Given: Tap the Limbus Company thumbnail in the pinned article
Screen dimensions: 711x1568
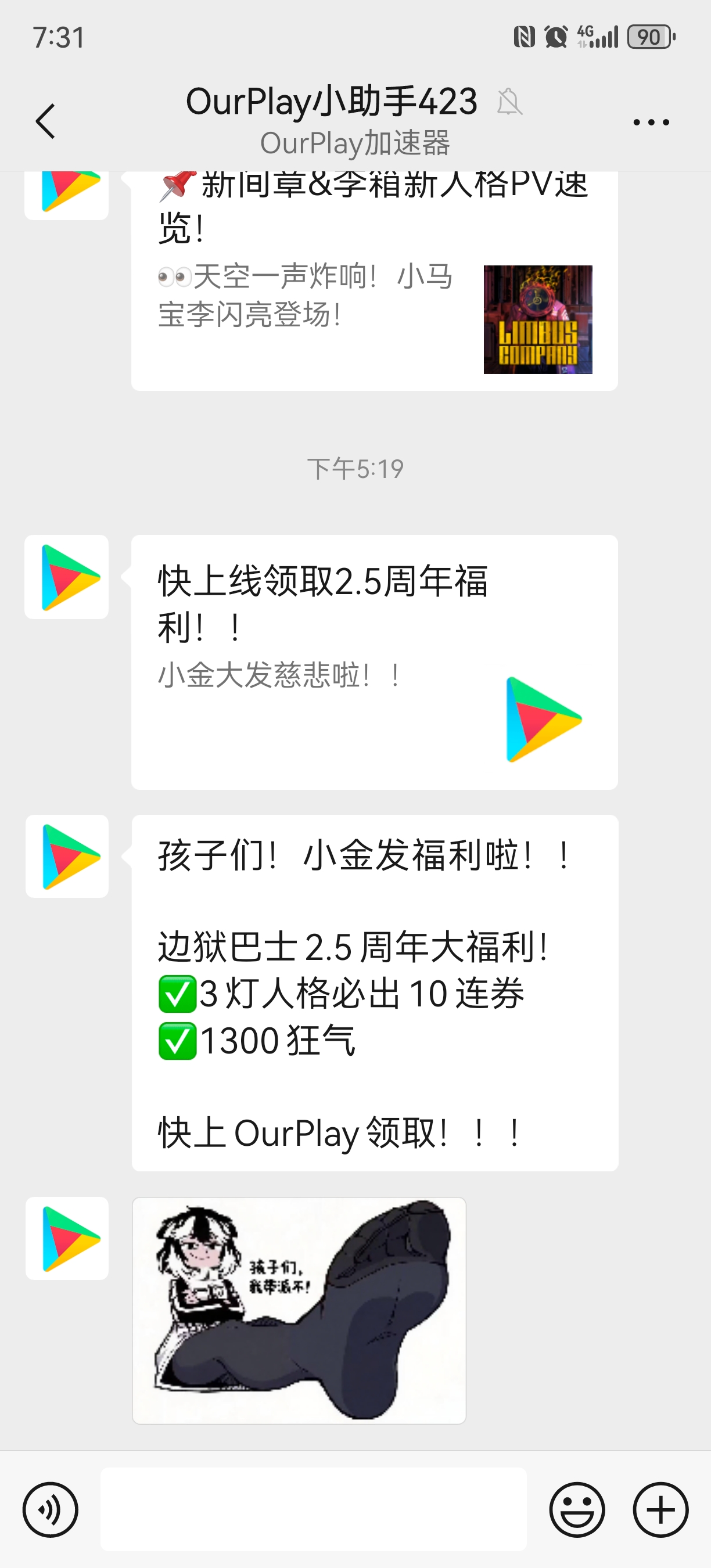Looking at the screenshot, I should tap(538, 319).
